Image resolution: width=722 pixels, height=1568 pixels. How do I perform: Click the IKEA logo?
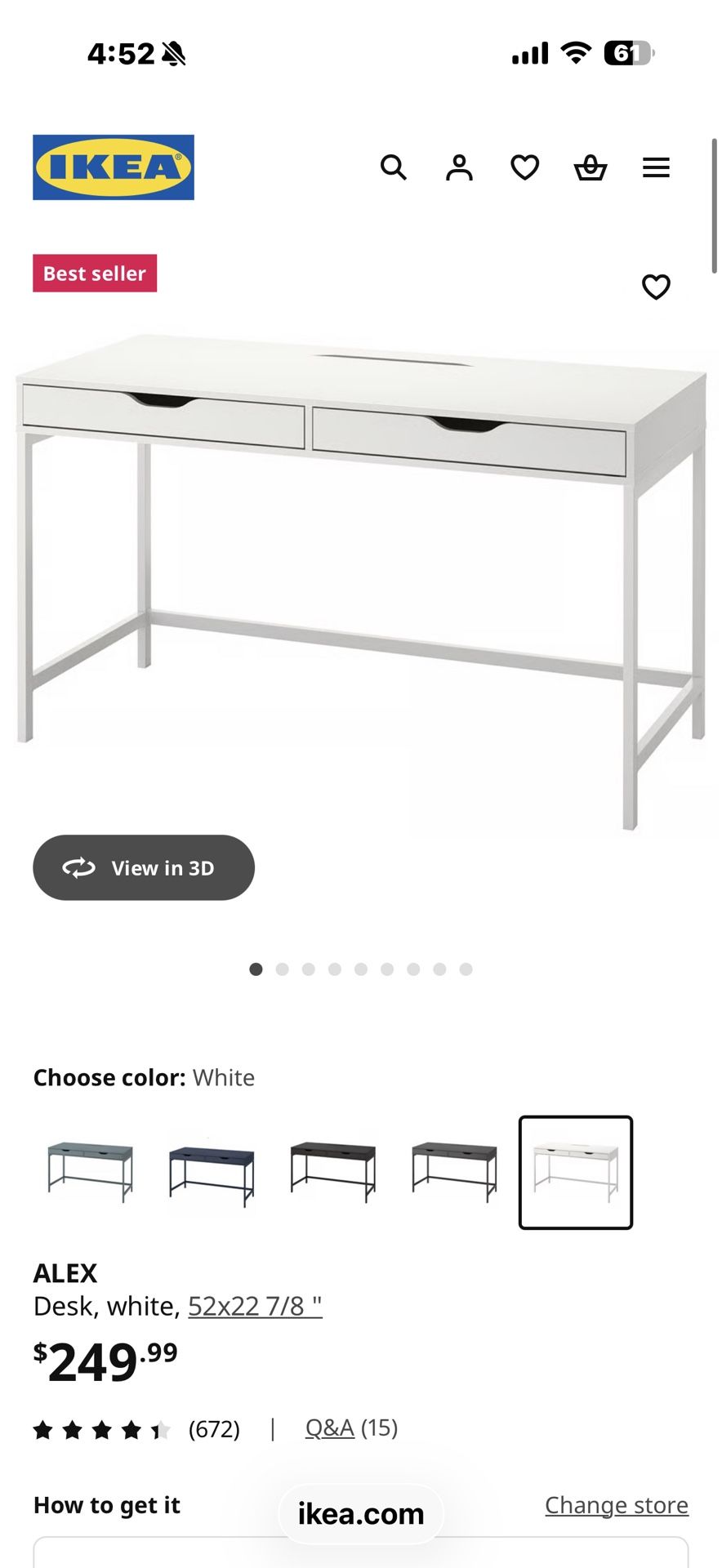tap(113, 167)
